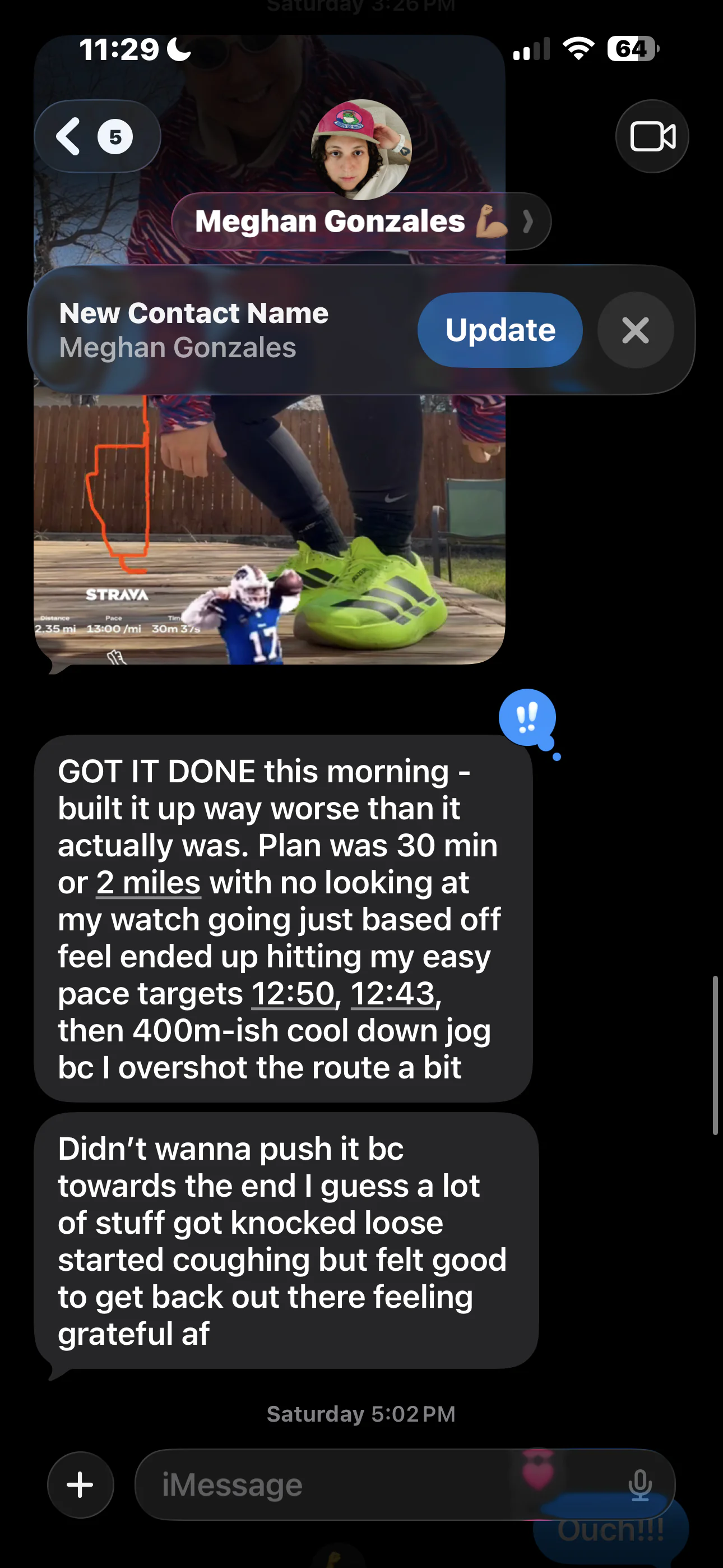Tap the underlined 12:43 time link
Image resolution: width=723 pixels, height=1568 pixels.
tap(392, 993)
